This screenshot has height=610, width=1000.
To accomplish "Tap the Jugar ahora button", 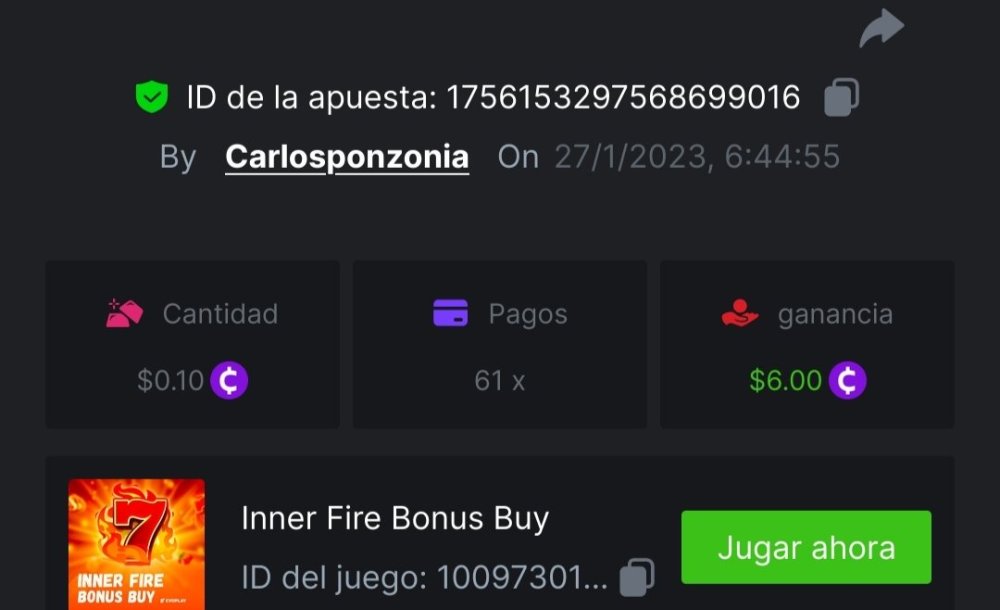I will pyautogui.click(x=806, y=548).
